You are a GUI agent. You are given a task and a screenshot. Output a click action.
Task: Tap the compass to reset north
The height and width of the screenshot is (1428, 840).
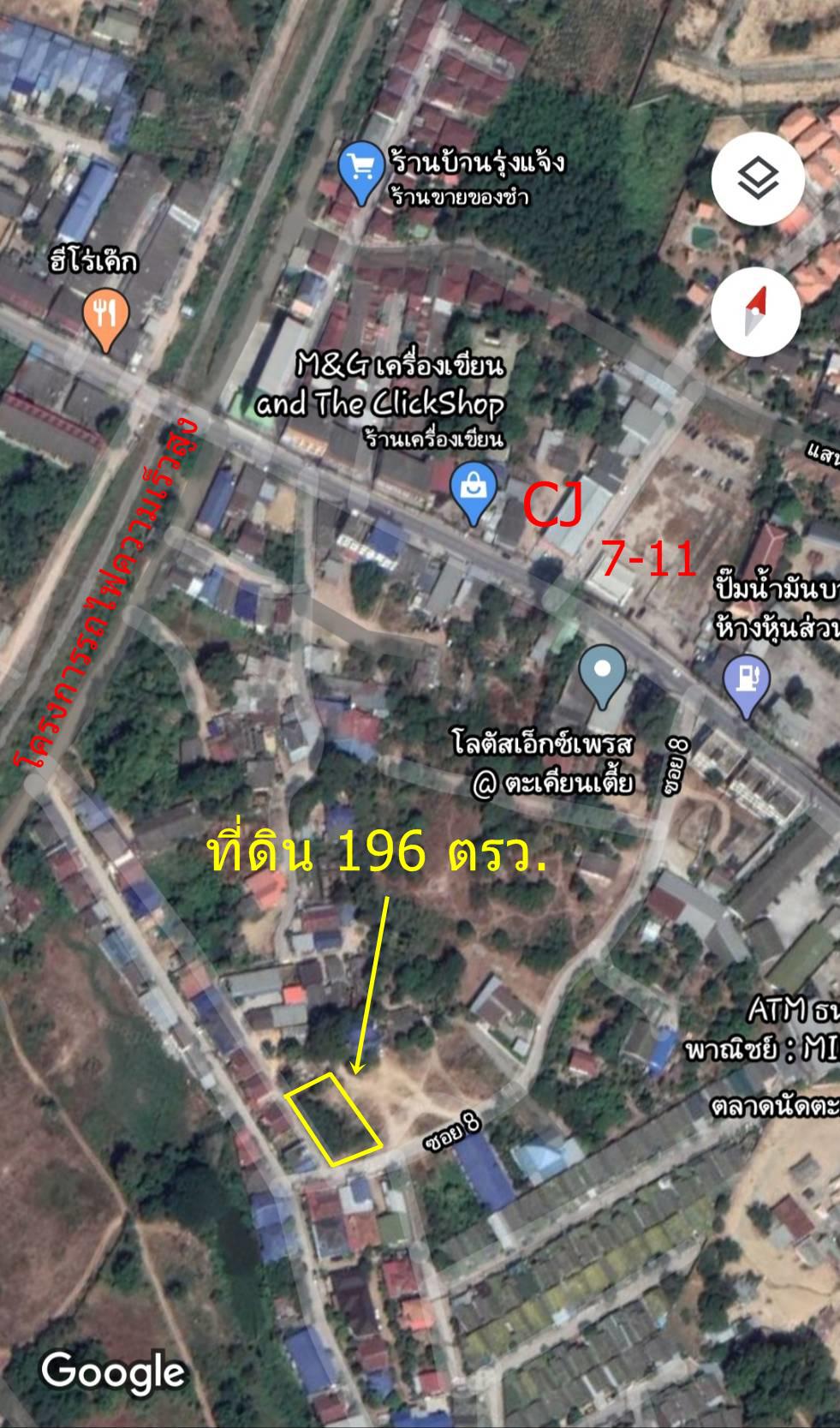[756, 312]
